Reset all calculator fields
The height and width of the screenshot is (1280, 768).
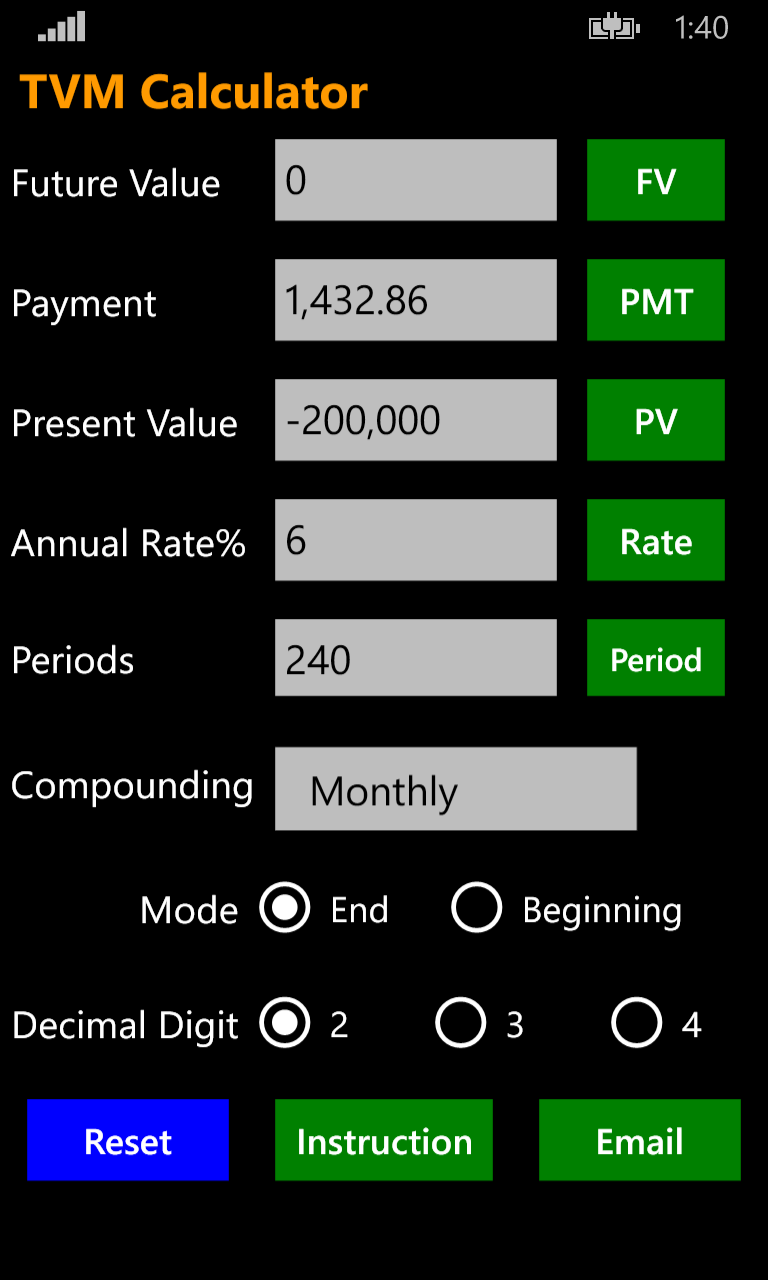pos(128,1140)
